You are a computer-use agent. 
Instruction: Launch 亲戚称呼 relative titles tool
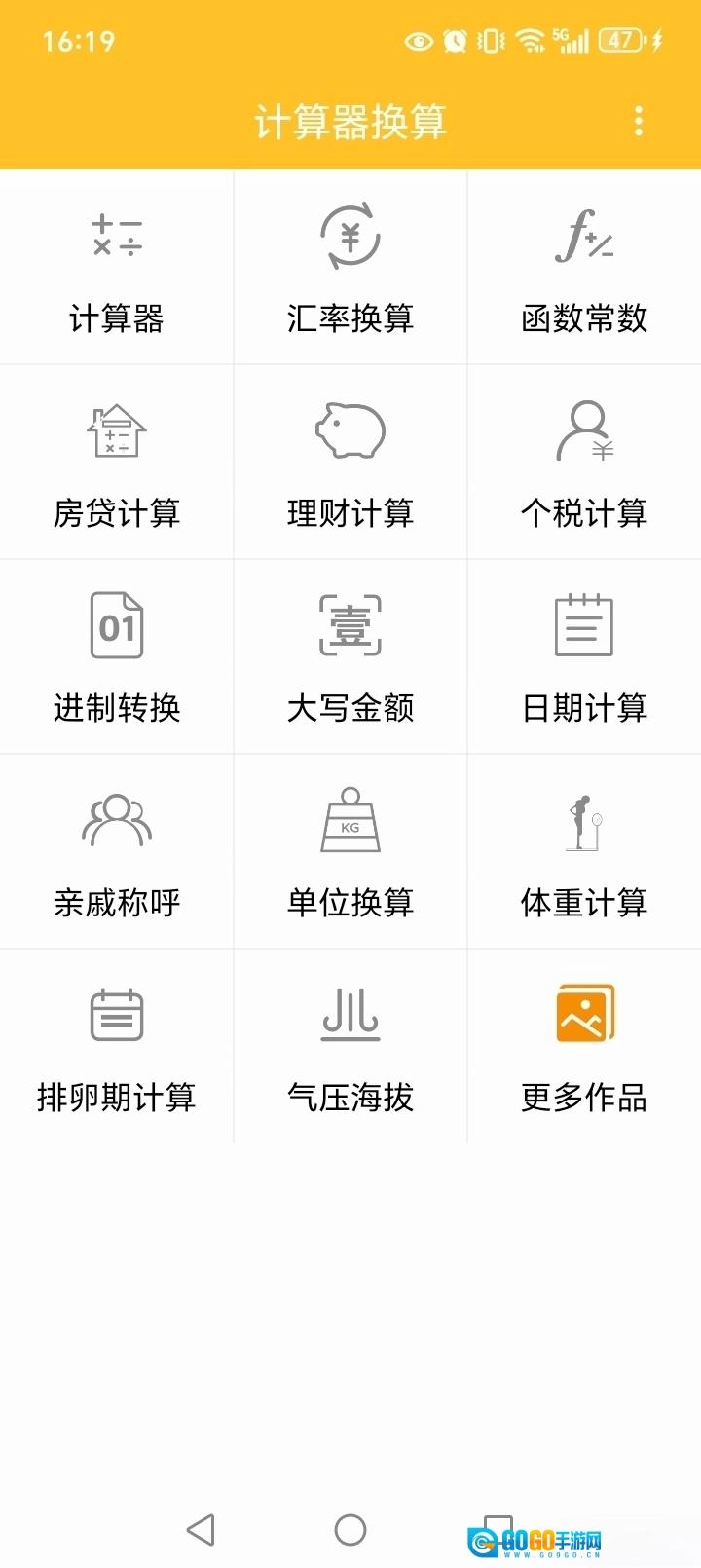pos(117,852)
